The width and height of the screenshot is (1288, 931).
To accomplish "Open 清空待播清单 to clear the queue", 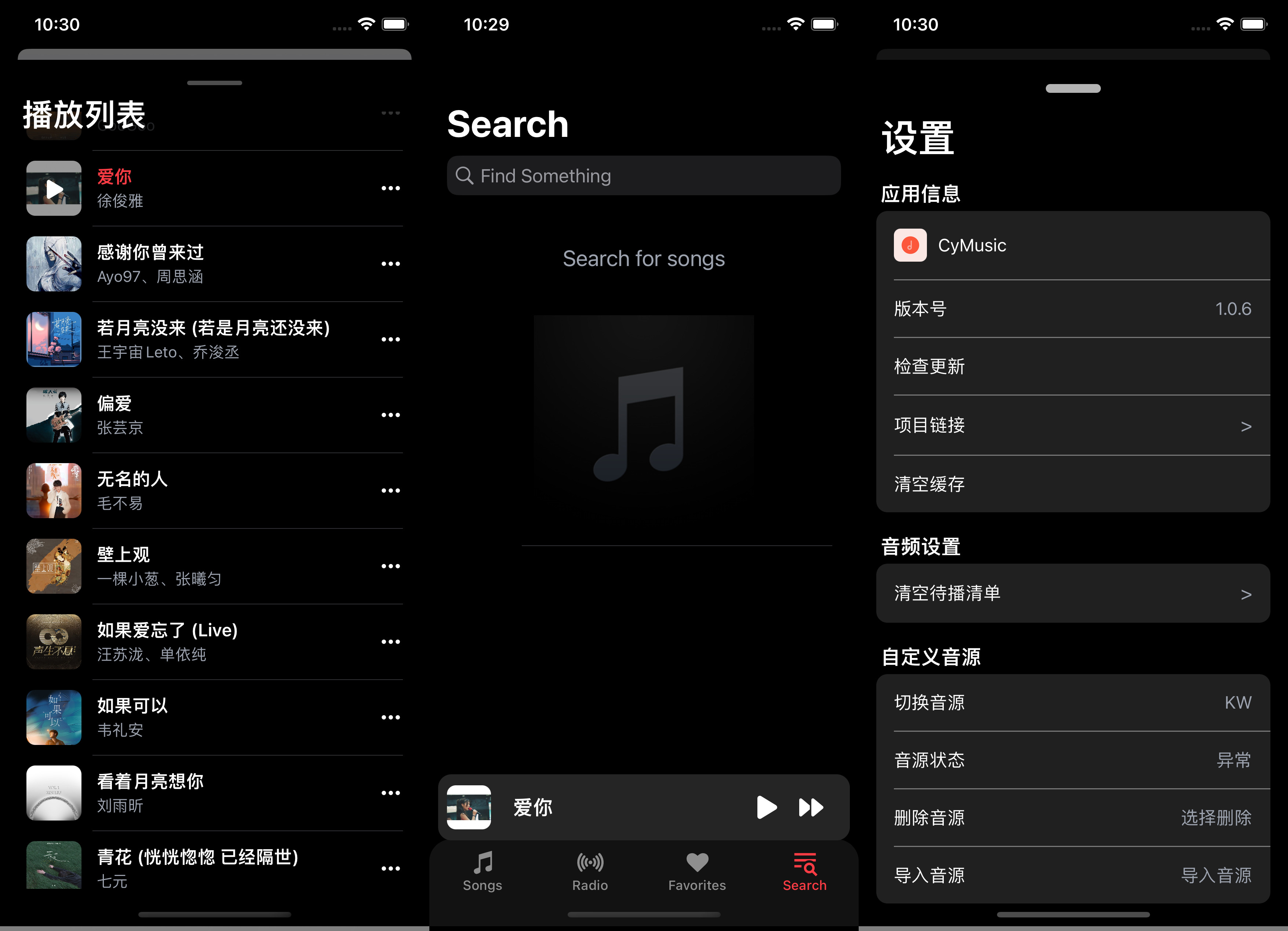I will 1072,594.
